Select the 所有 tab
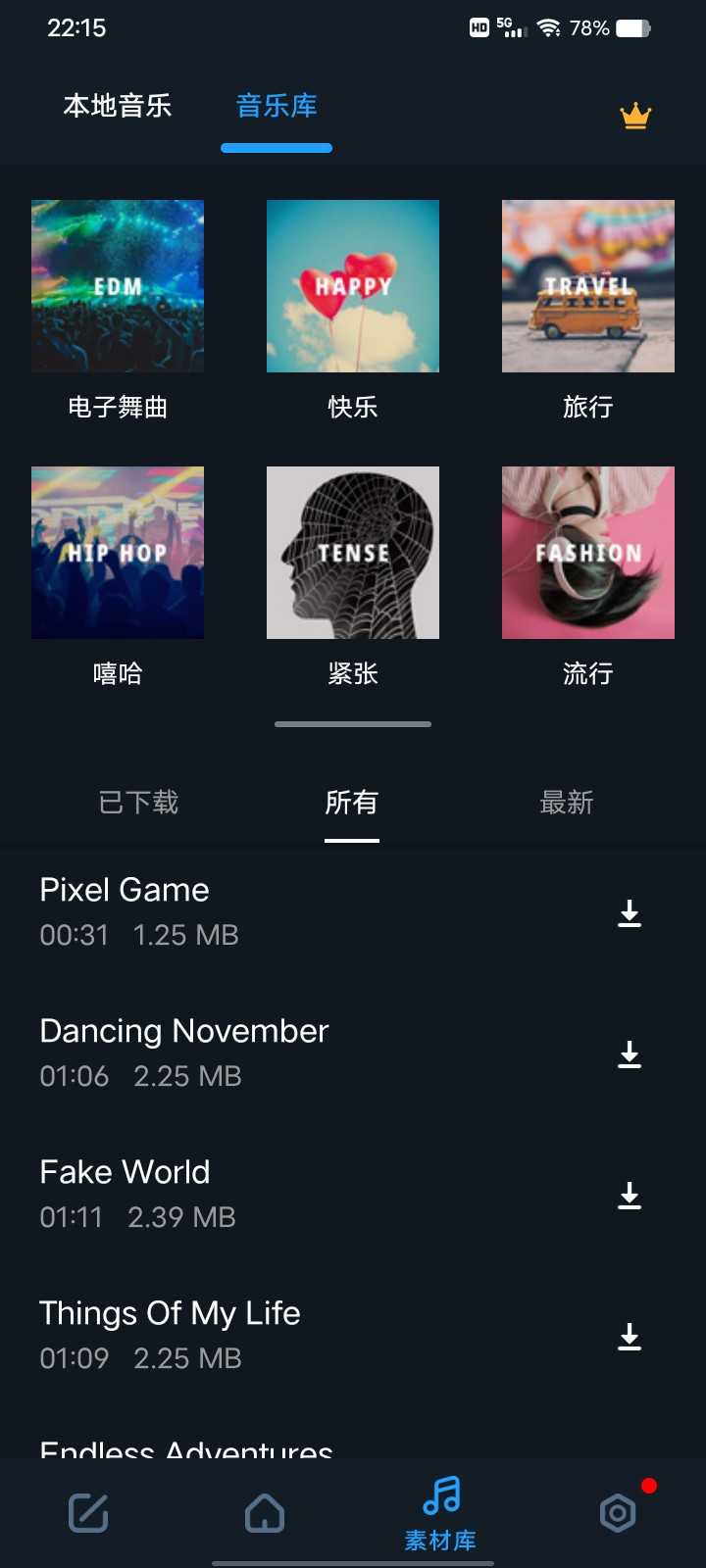The image size is (706, 1568). point(352,803)
